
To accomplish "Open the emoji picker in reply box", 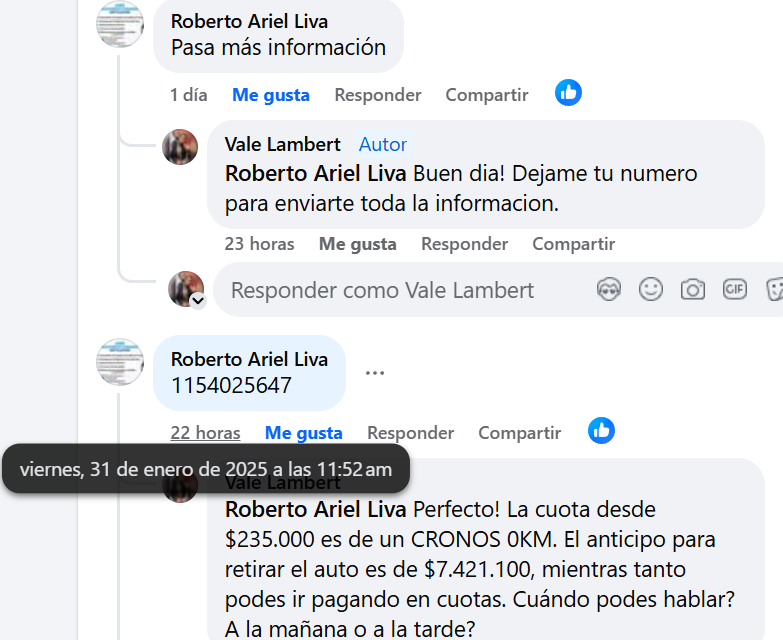I will click(651, 290).
